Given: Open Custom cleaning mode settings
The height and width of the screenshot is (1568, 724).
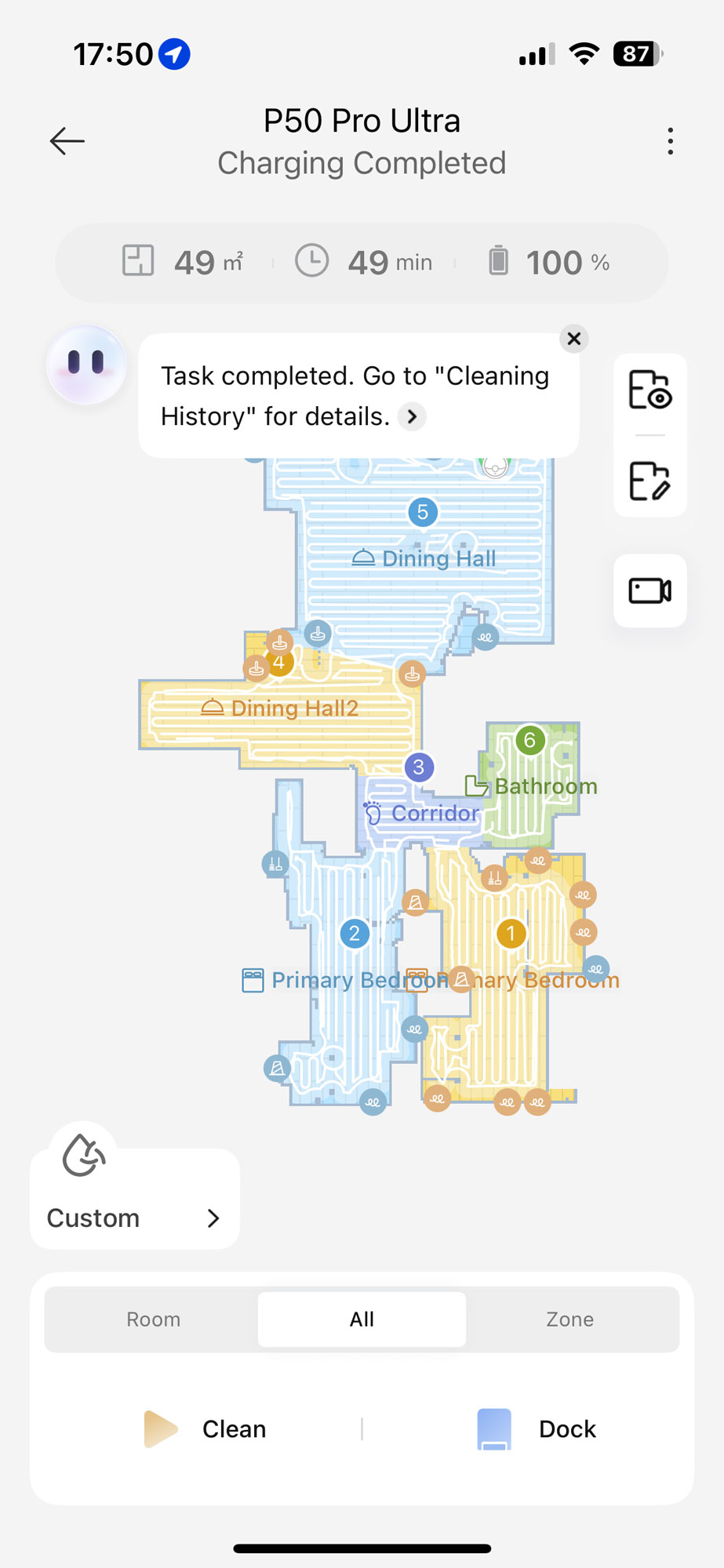Looking at the screenshot, I should tap(134, 1217).
